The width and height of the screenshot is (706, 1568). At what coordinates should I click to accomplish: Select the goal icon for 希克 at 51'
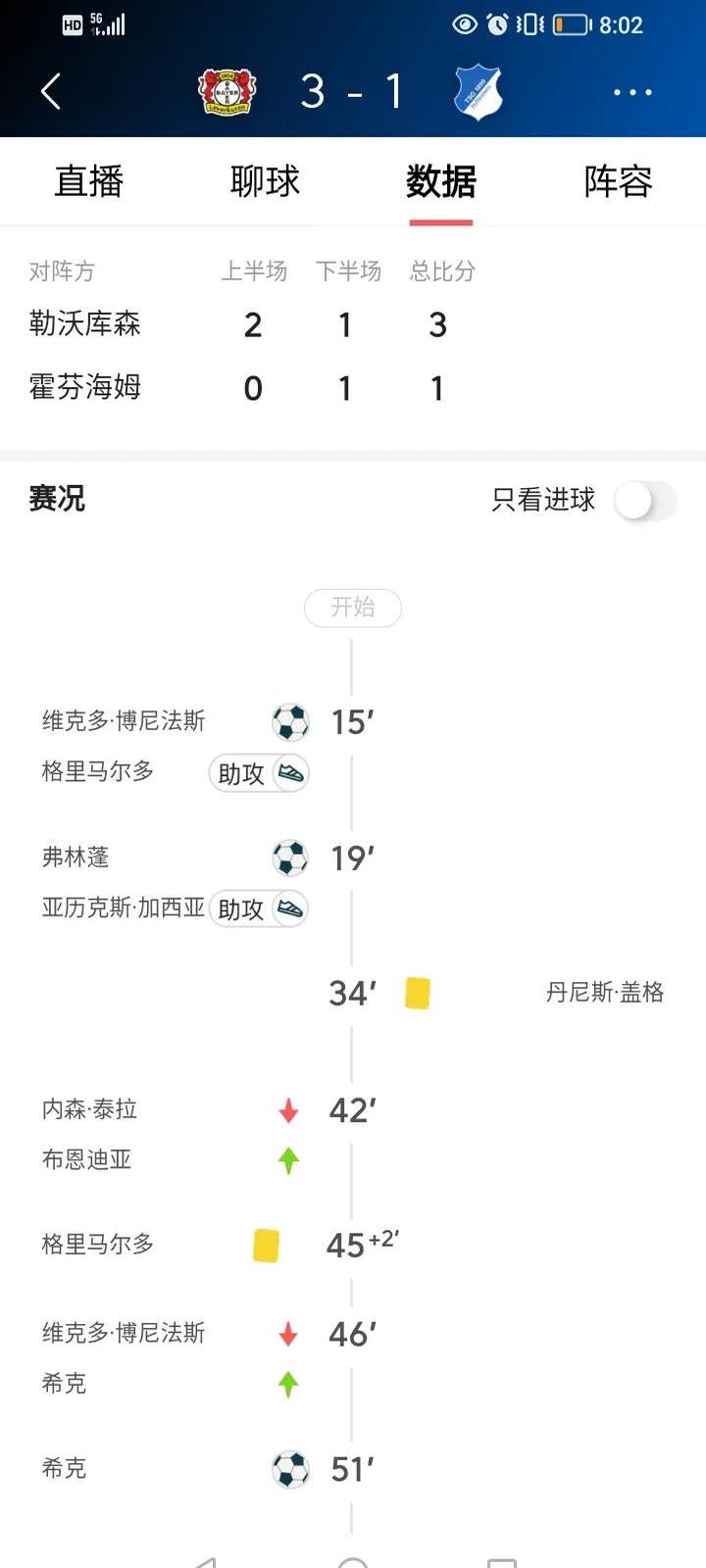point(290,1469)
